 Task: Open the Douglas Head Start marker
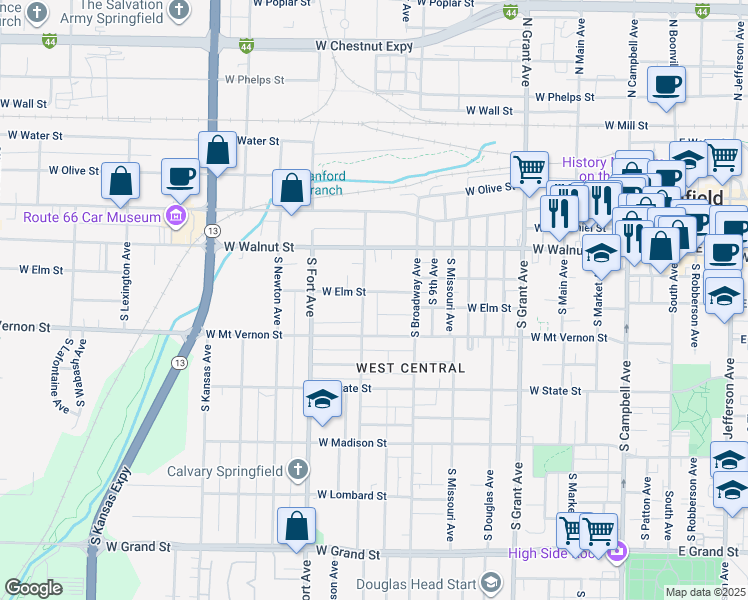(491, 583)
